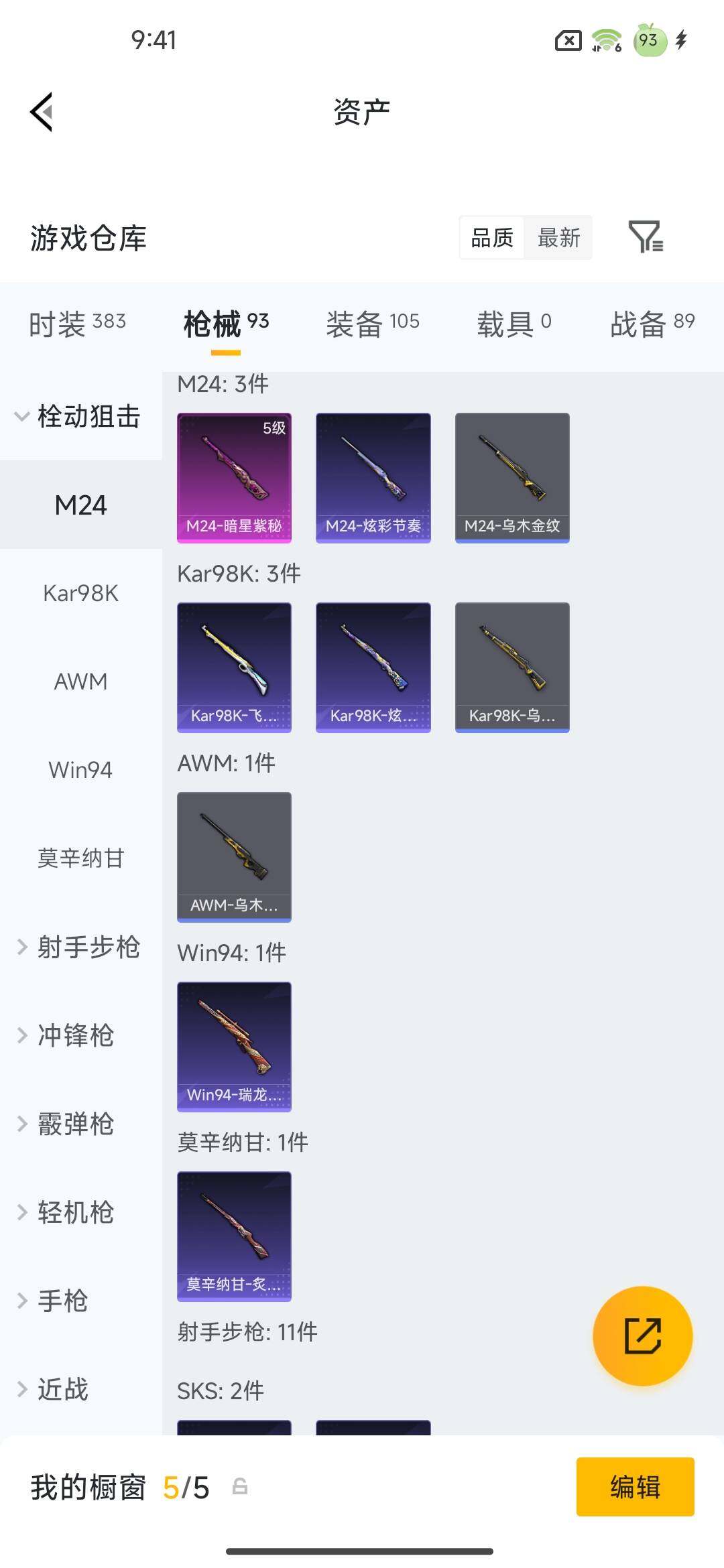724x1568 pixels.
Task: Select the AWM-乌木 skin thumbnail
Action: [x=234, y=856]
